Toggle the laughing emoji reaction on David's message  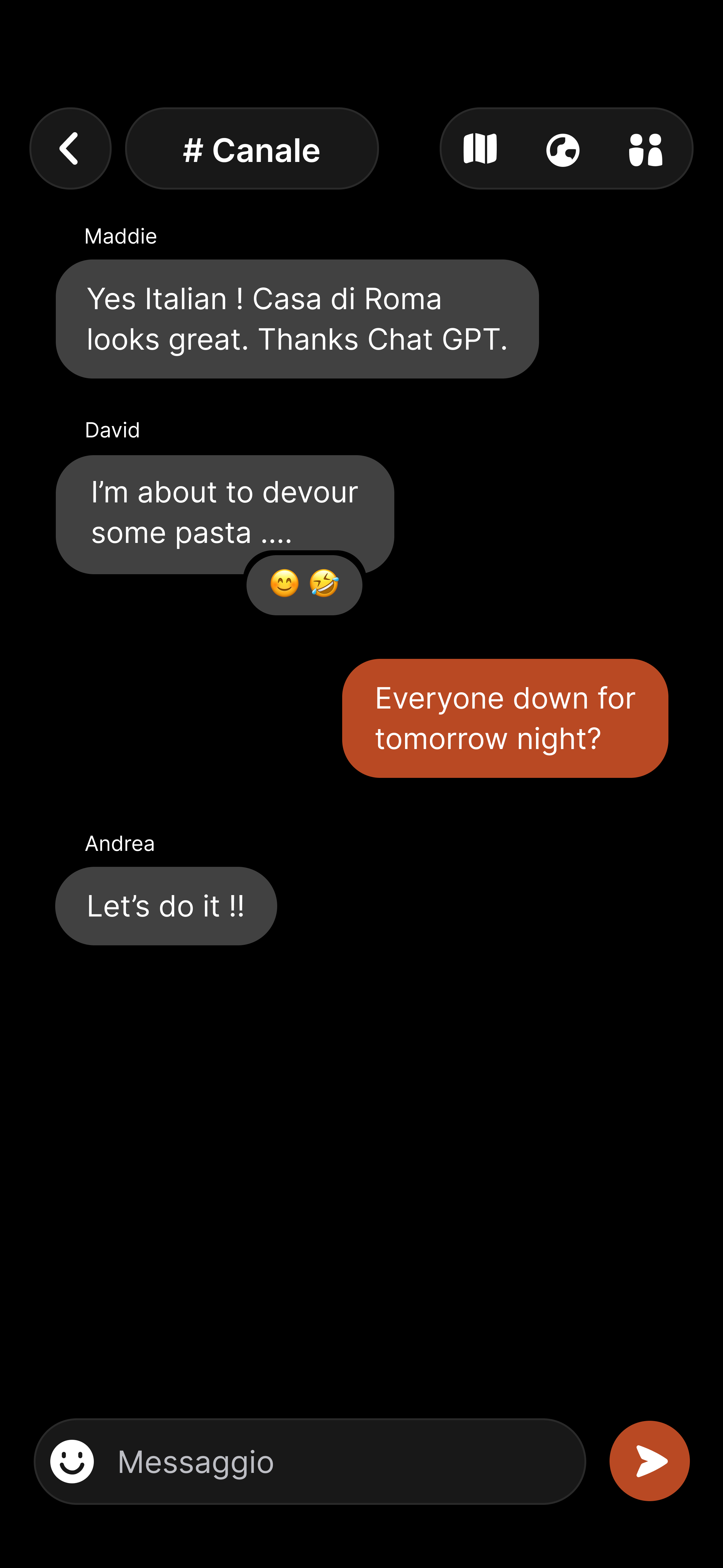click(x=324, y=584)
